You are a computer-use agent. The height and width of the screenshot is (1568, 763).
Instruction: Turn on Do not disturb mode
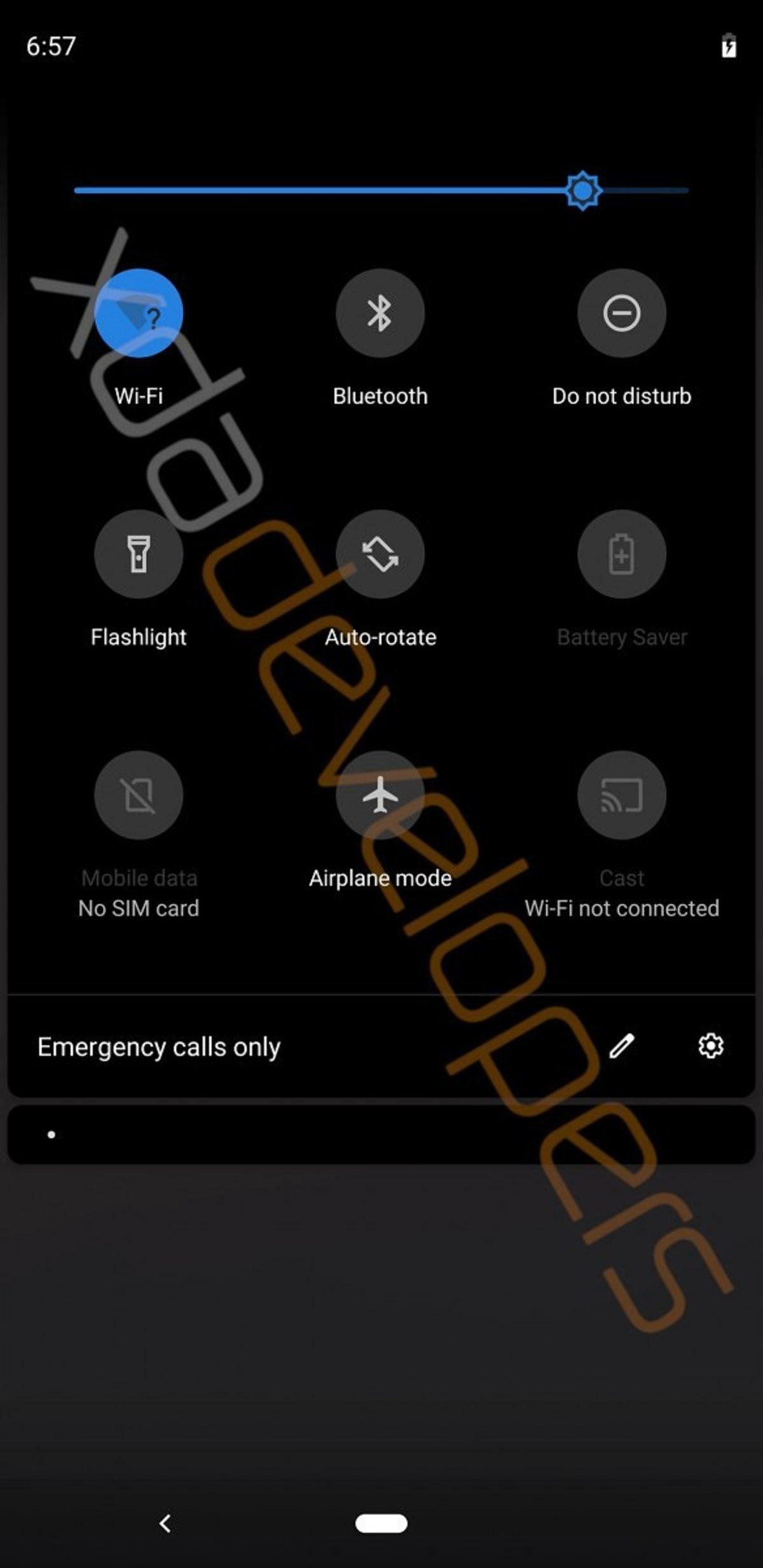(x=621, y=313)
